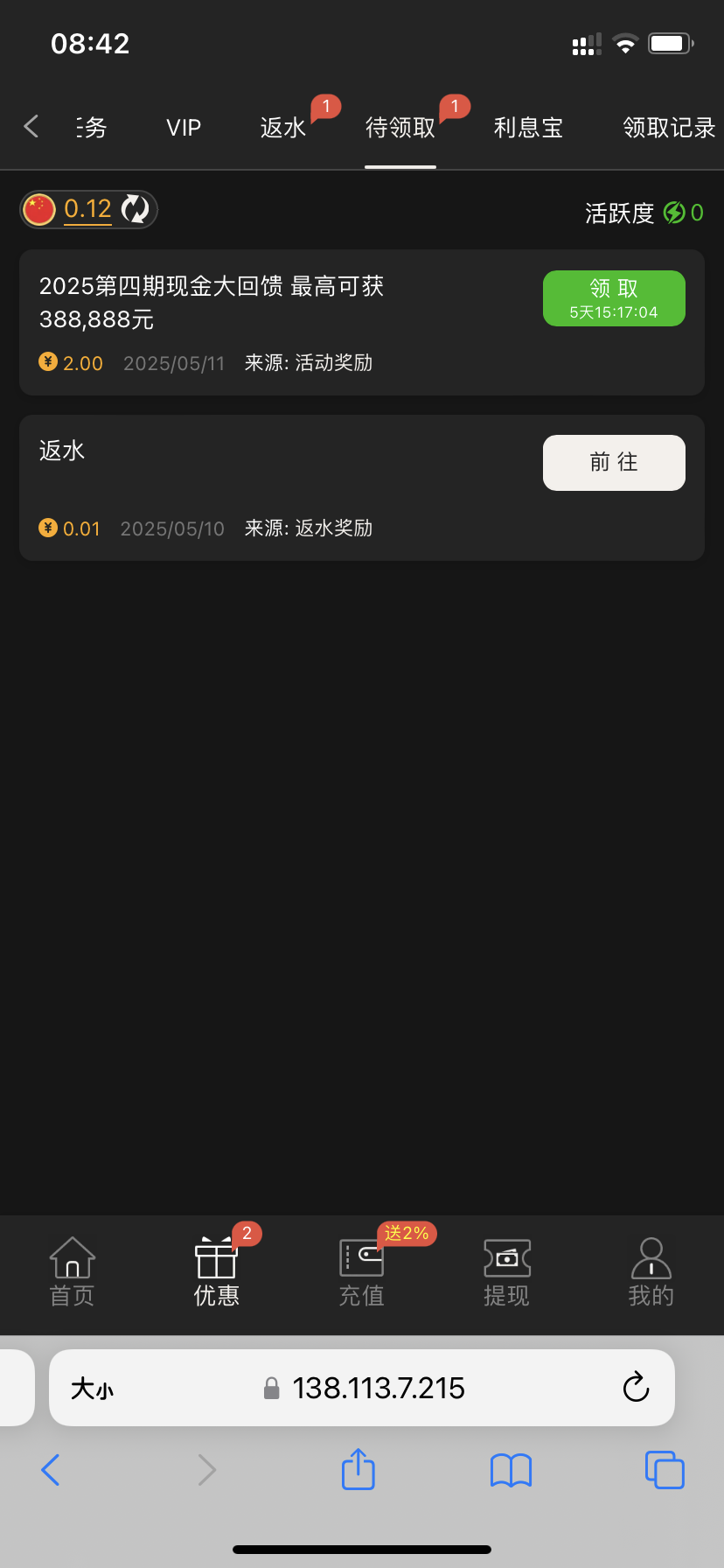Viewport: 724px width, 1568px height.
Task: Open the 充值 bottom tab
Action: (362, 1272)
